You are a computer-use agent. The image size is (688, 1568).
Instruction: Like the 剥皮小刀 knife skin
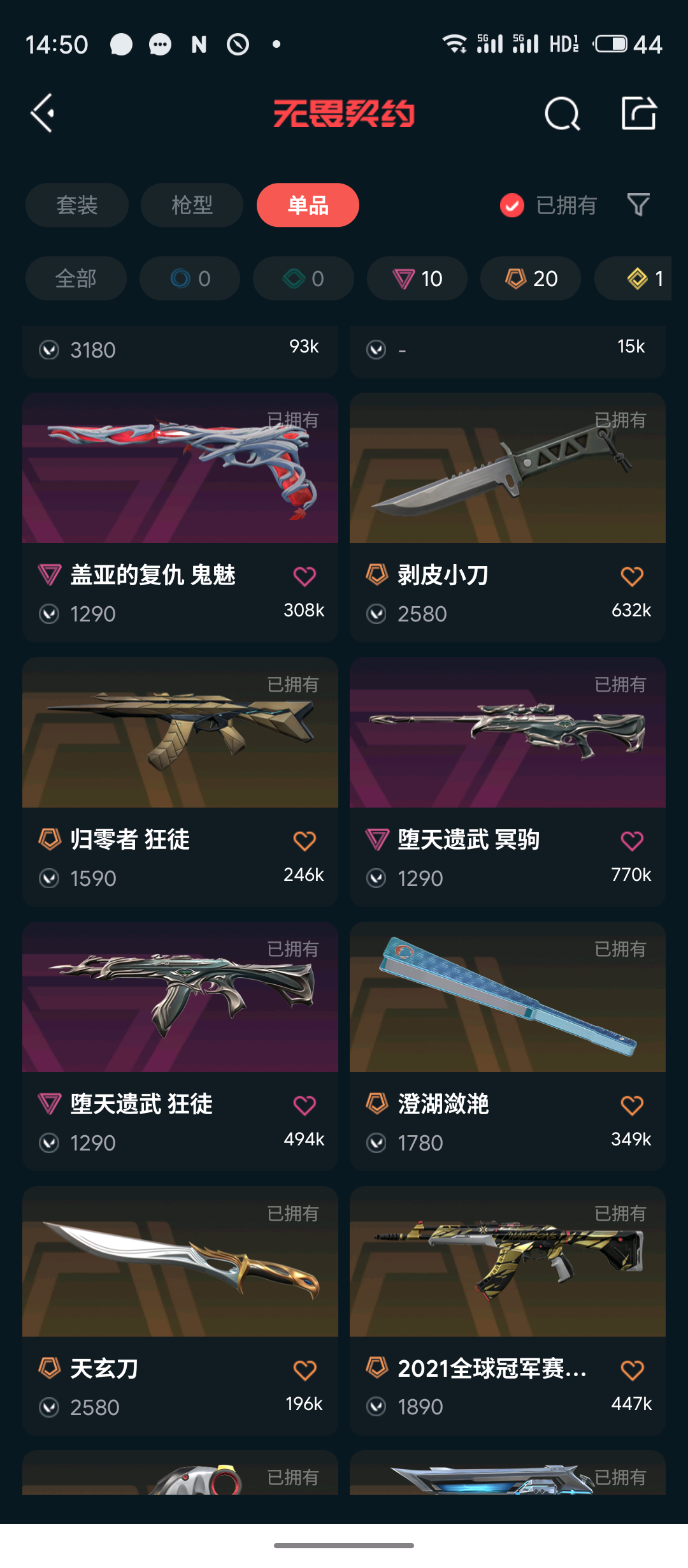(x=632, y=576)
